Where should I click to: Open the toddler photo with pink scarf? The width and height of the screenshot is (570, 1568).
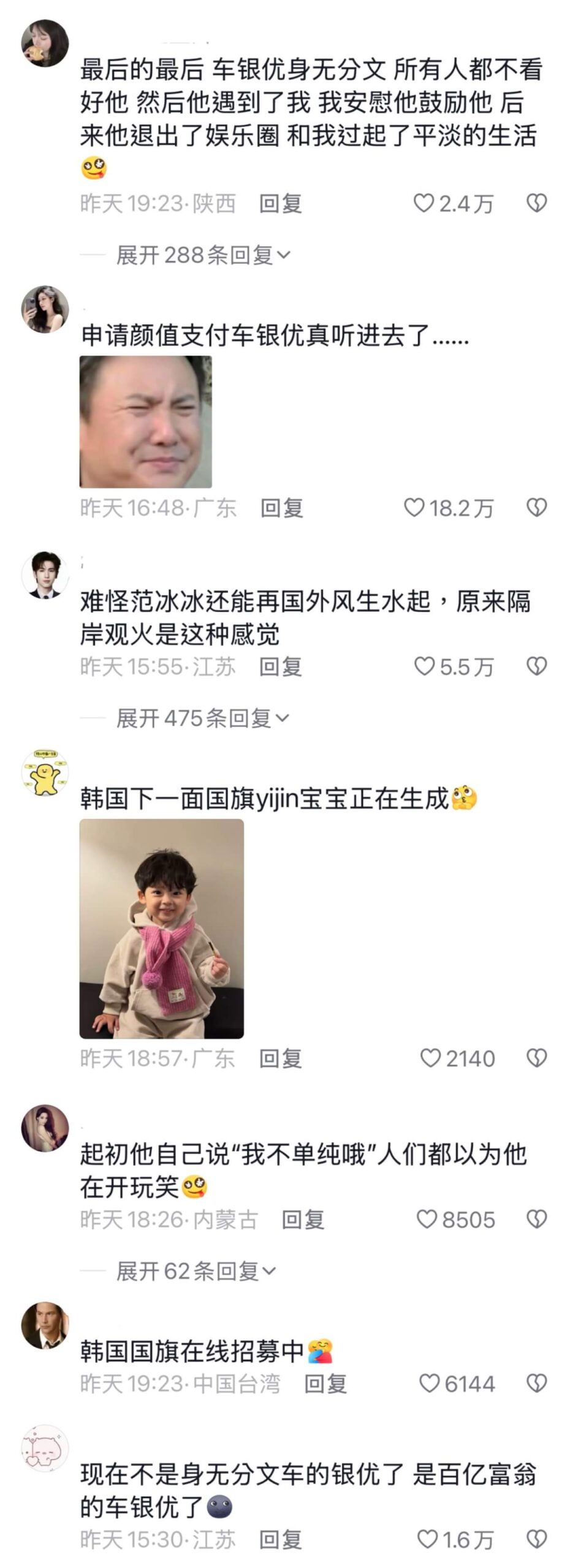(162, 929)
